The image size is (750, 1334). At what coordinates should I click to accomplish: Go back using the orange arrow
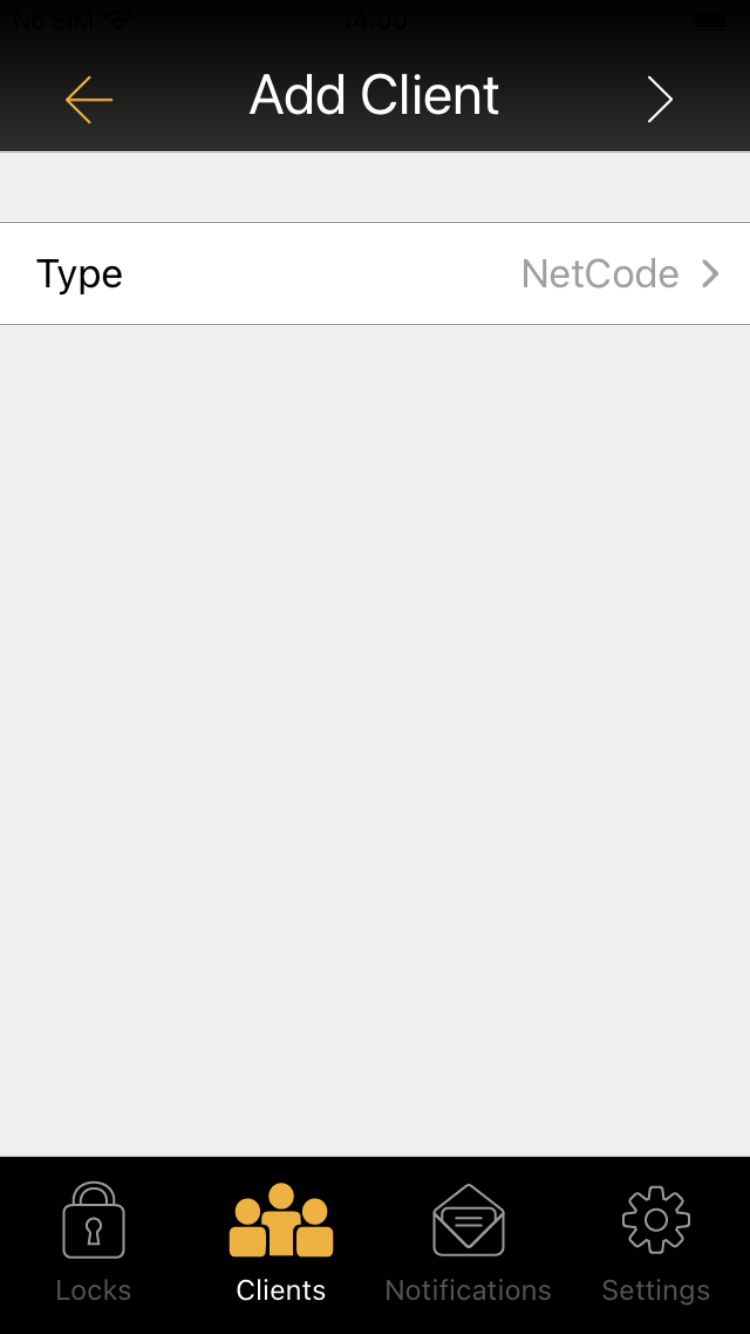pyautogui.click(x=89, y=99)
